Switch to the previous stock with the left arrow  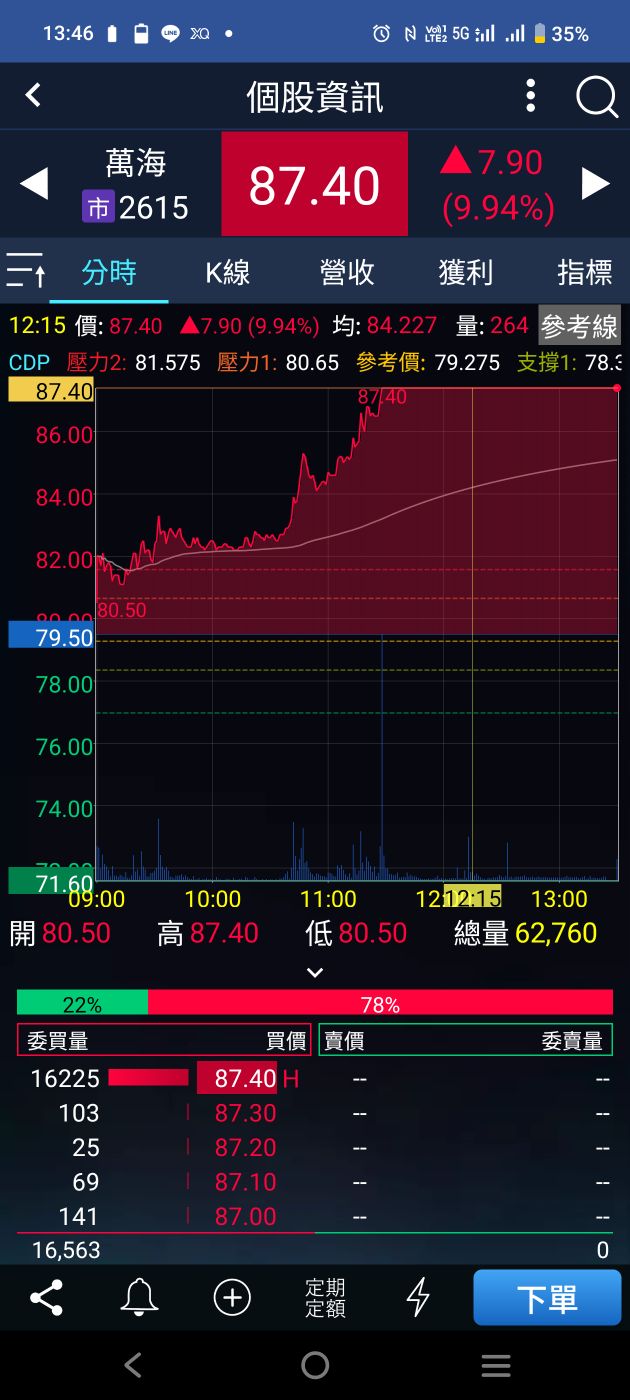[x=34, y=184]
